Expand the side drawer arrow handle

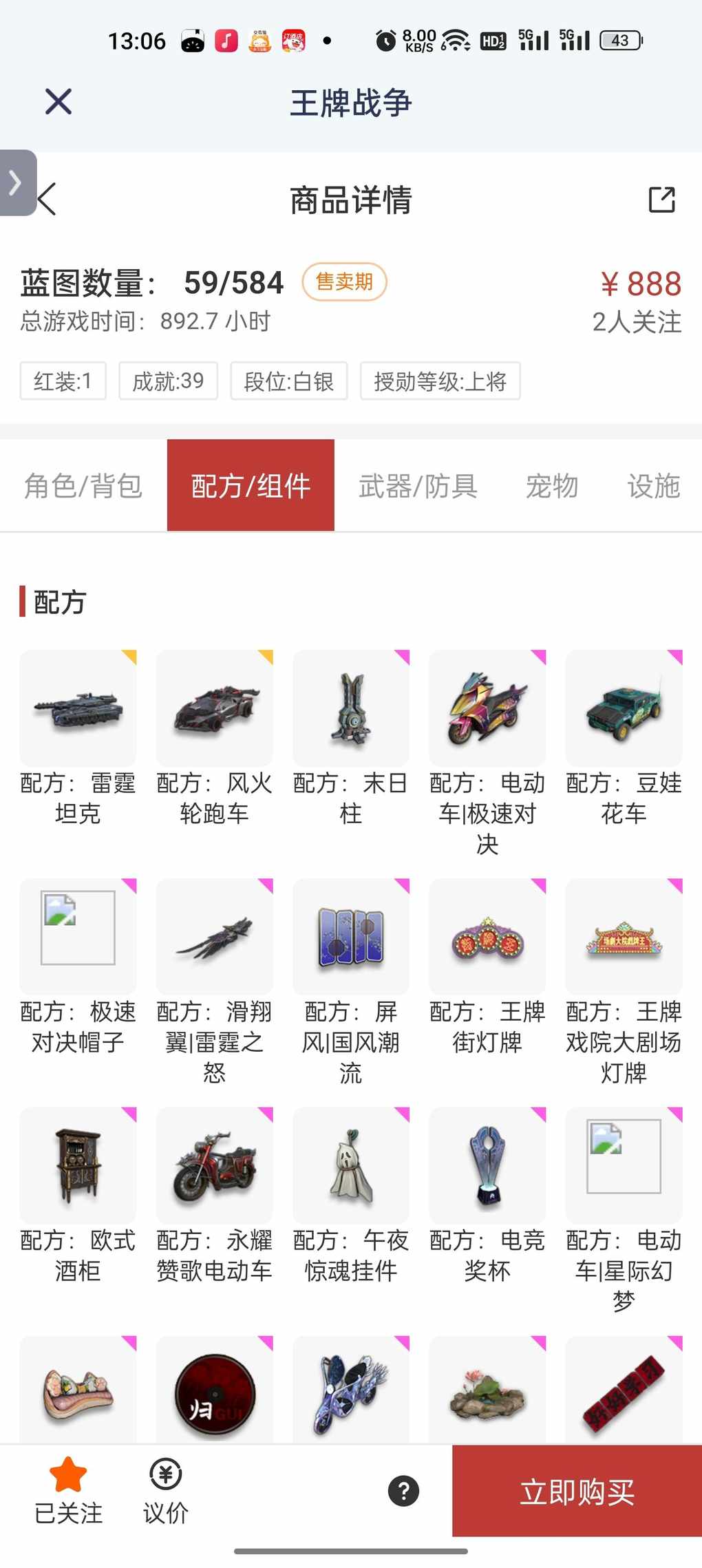click(x=17, y=183)
